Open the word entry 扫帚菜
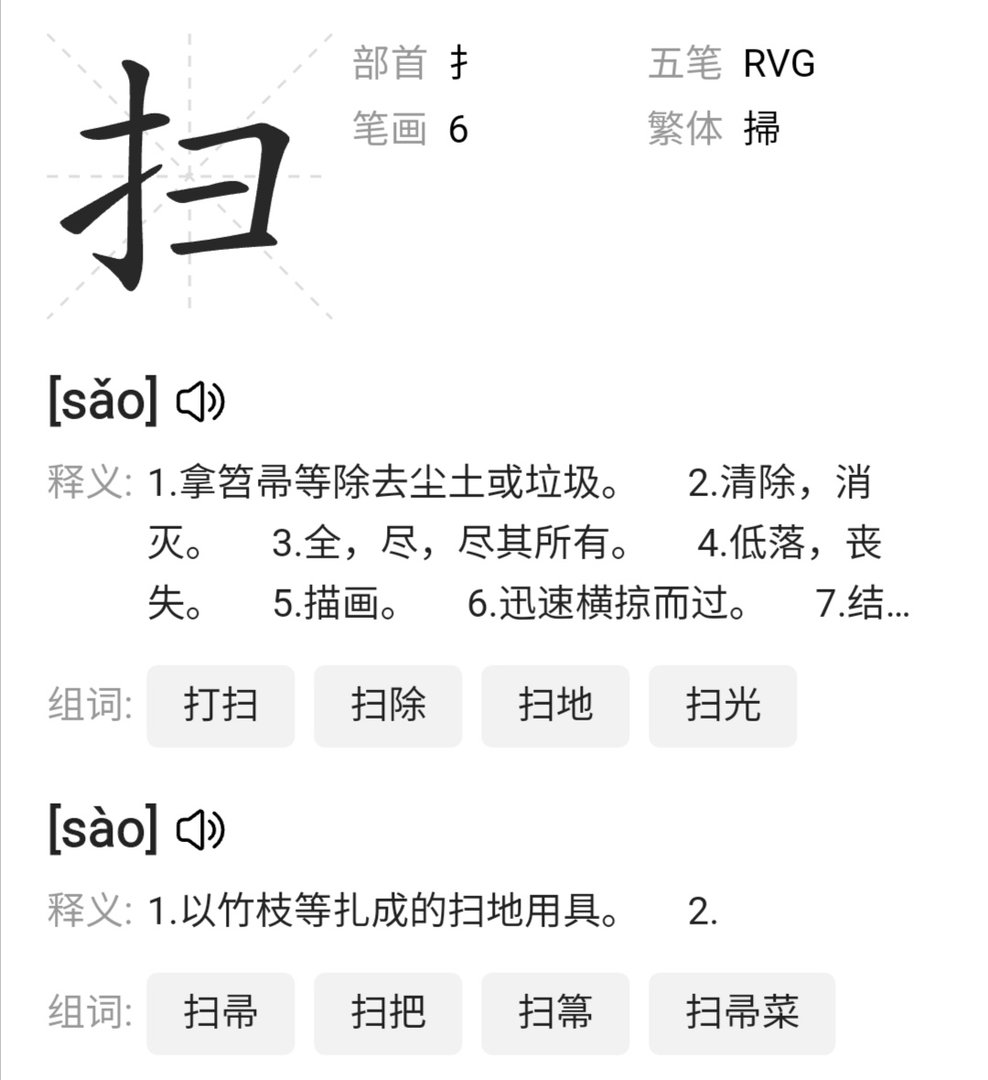 [x=740, y=1013]
